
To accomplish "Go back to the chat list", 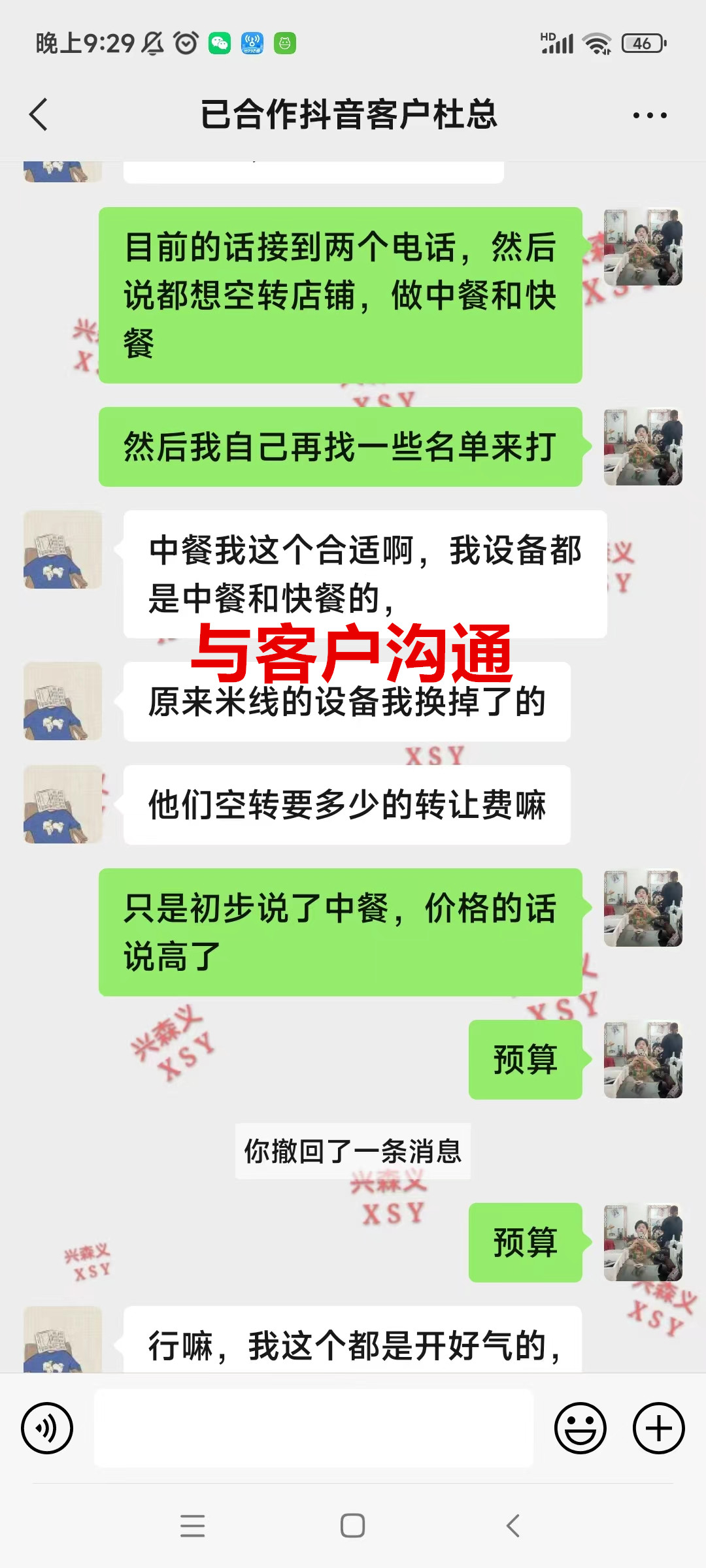I will (x=39, y=115).
